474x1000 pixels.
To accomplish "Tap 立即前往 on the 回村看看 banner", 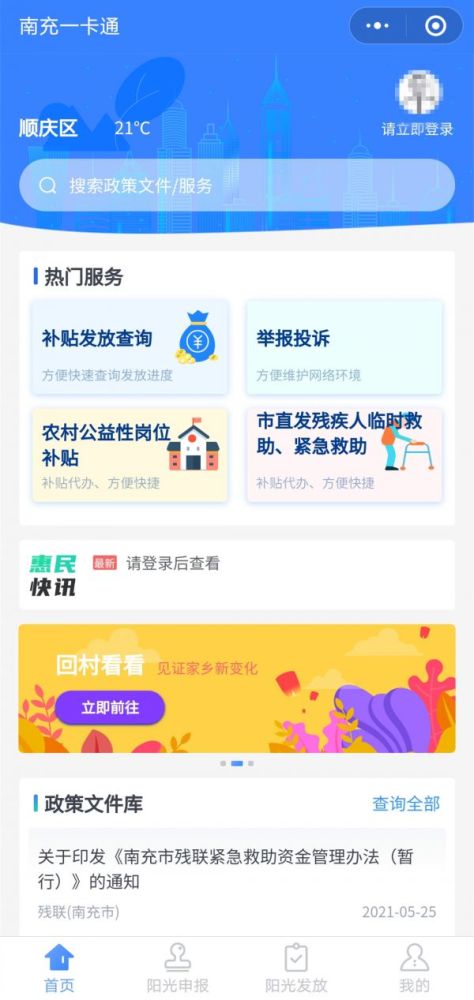I will (x=110, y=708).
